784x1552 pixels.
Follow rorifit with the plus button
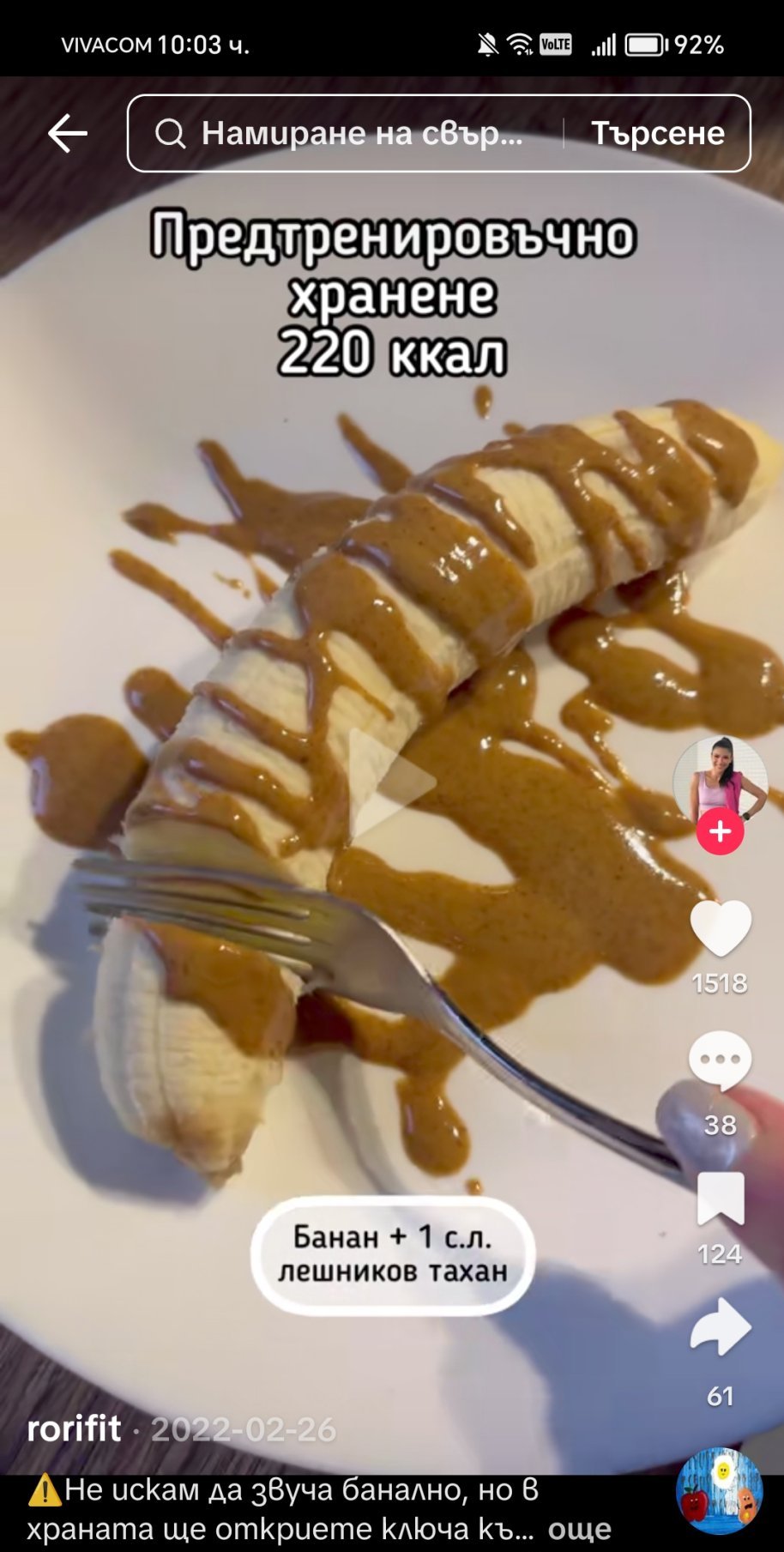coord(720,831)
